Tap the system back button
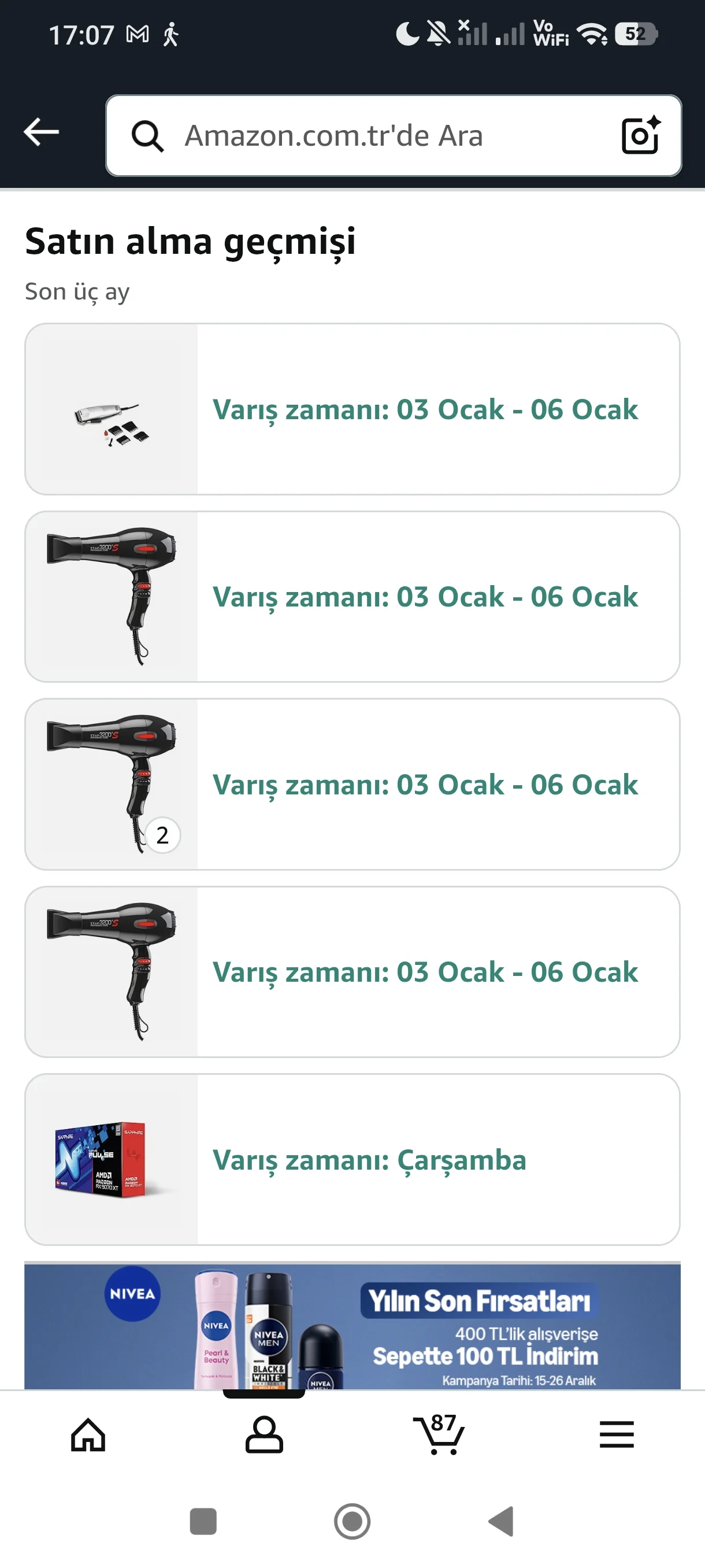This screenshot has width=705, height=1568. click(x=501, y=1522)
